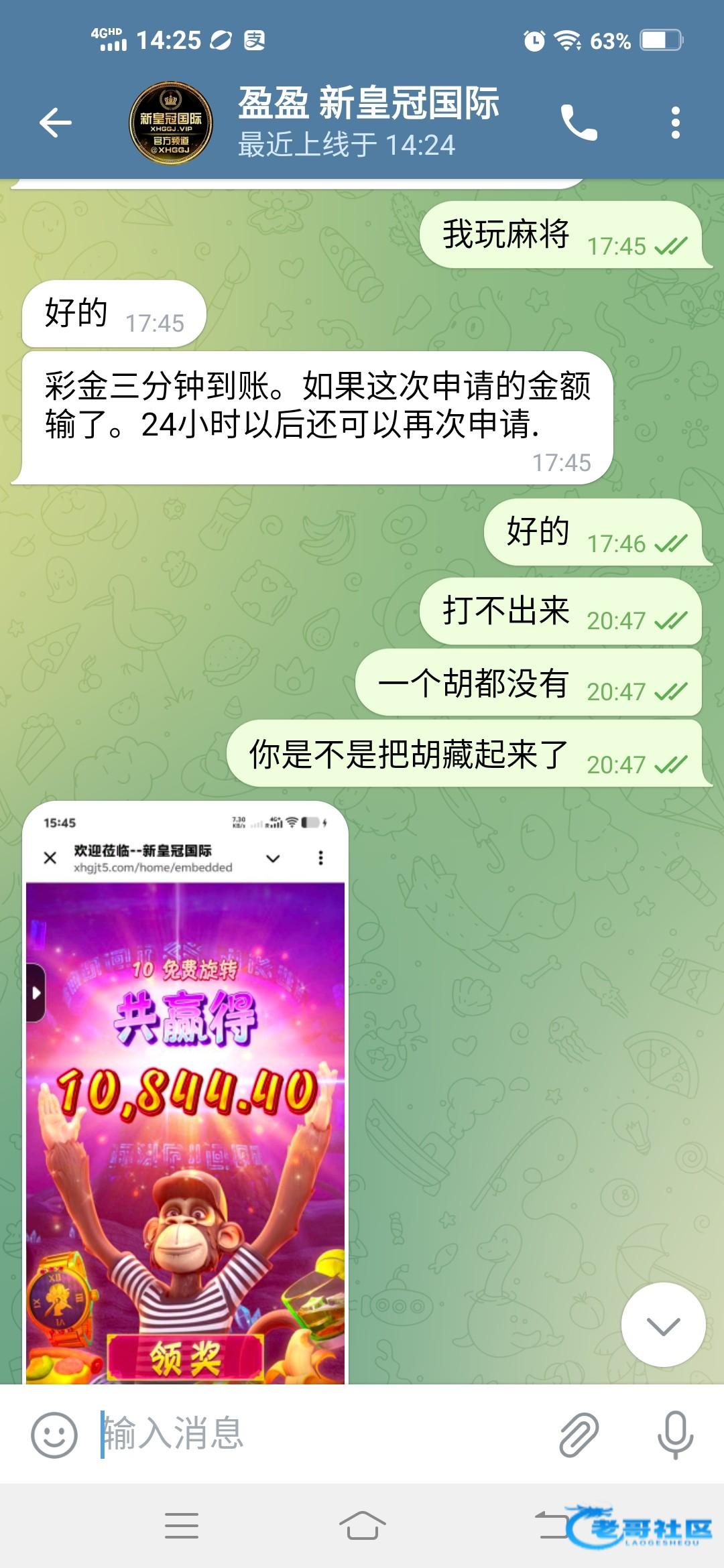Image resolution: width=724 pixels, height=1568 pixels.
Task: Tap the microphone for a voice message
Action: point(675,1435)
